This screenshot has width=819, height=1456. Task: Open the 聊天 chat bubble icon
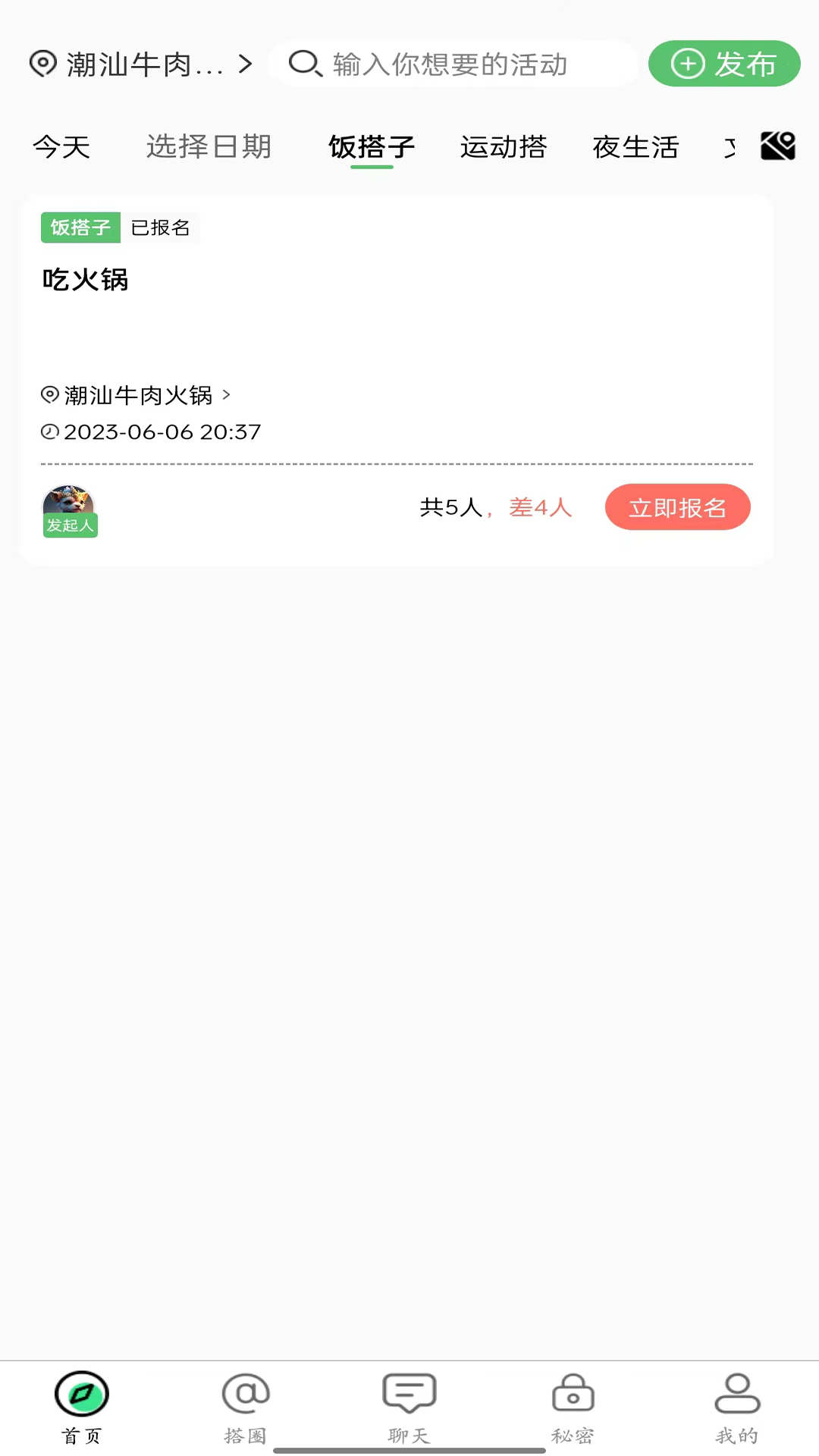pyautogui.click(x=409, y=1394)
